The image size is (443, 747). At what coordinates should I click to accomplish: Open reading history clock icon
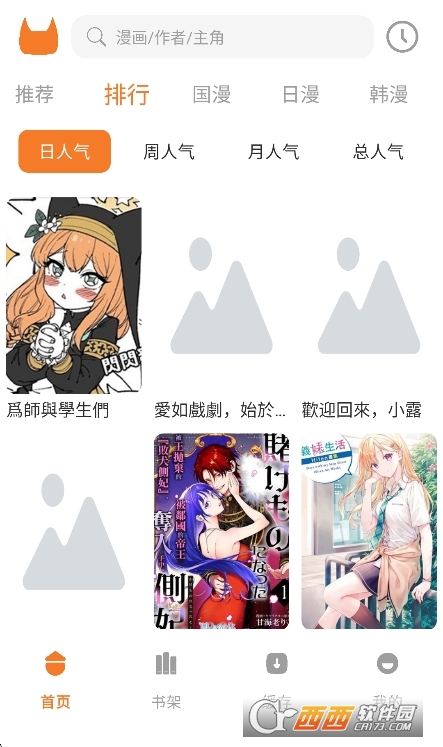tap(402, 37)
